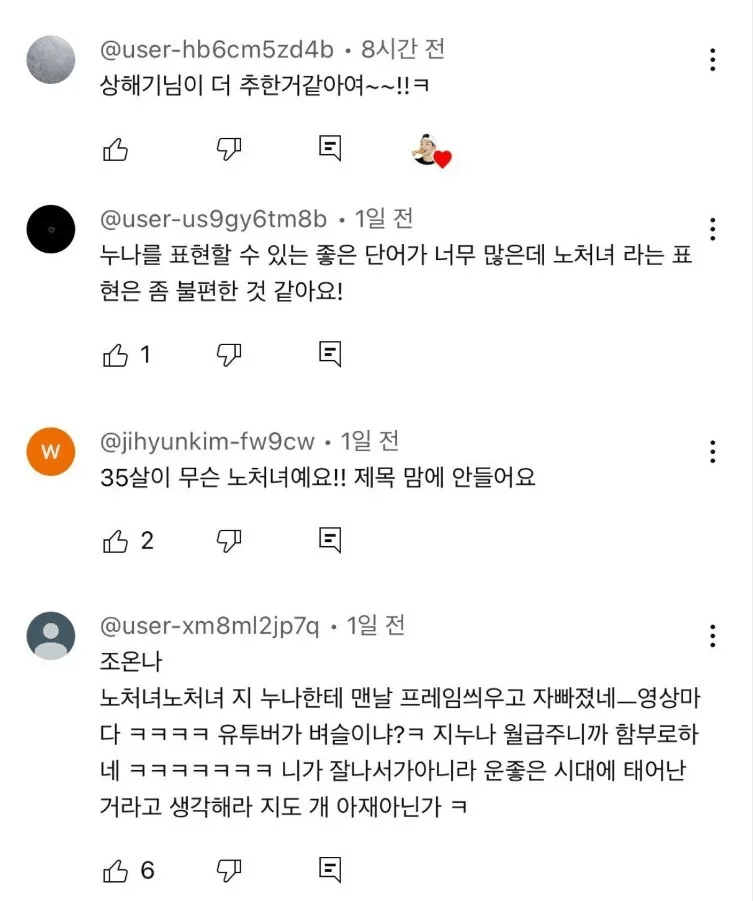Dislike the comment by @user-us9gy6tm8b
The height and width of the screenshot is (901, 753).
230,354
